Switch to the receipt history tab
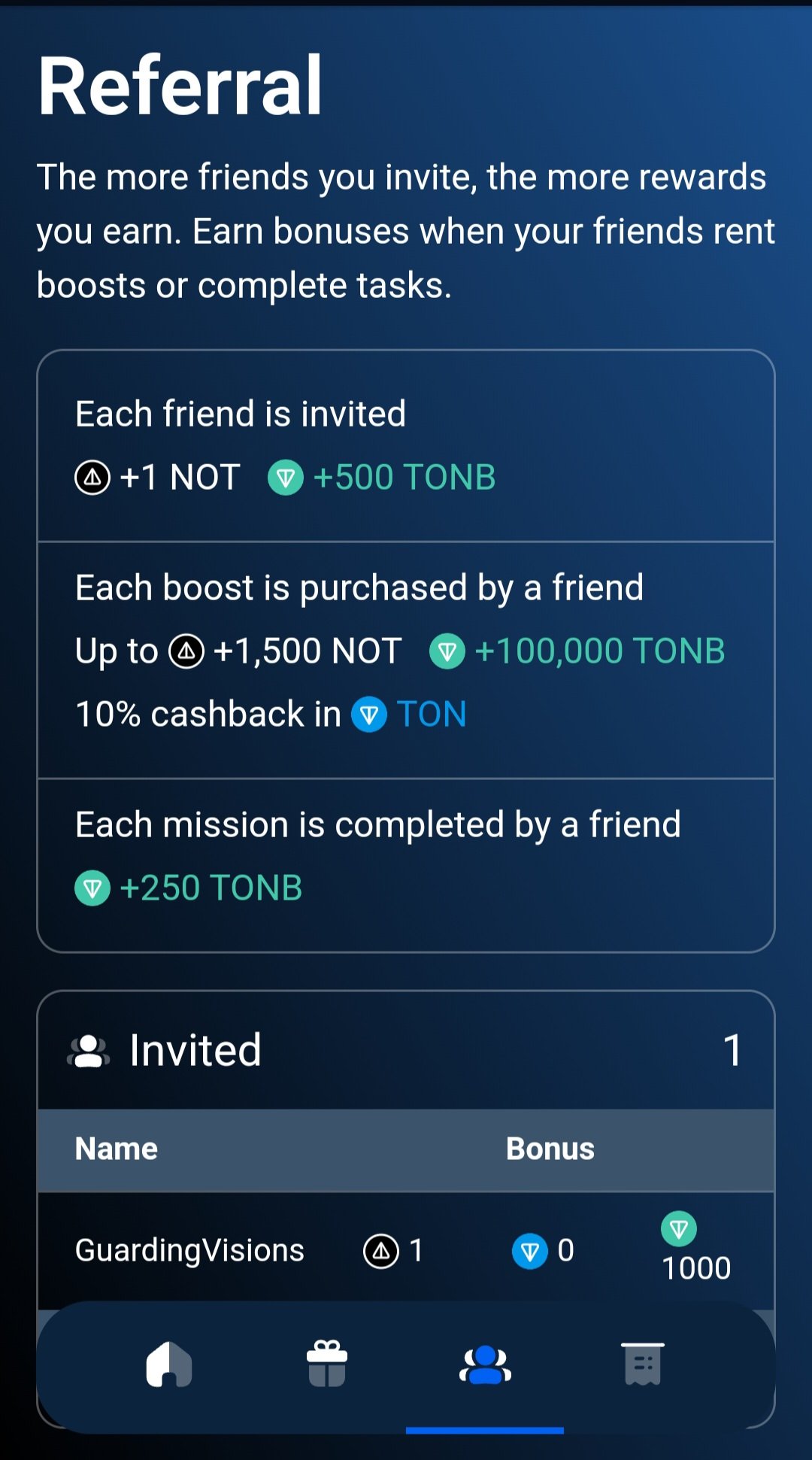Viewport: 812px width, 1460px height. [643, 1364]
